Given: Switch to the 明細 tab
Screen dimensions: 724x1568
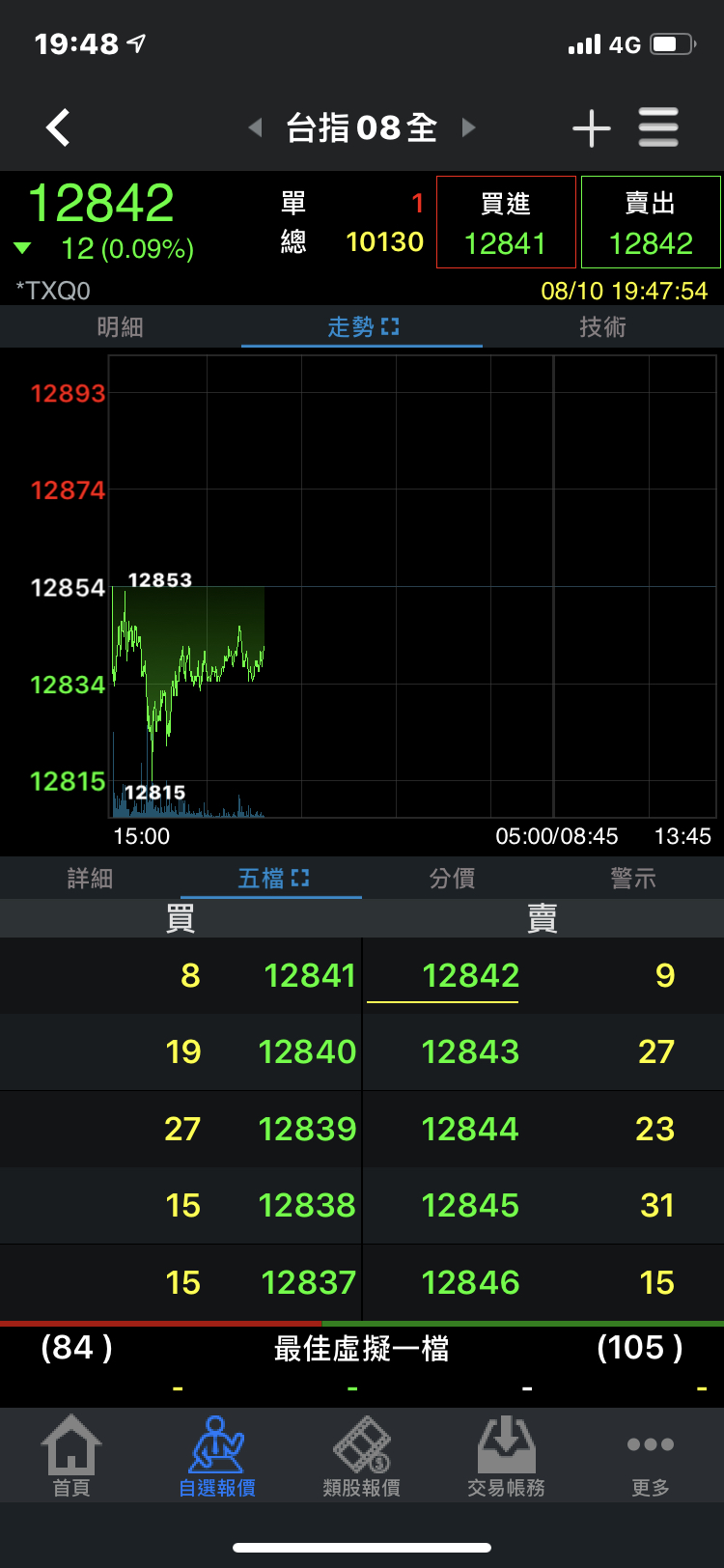Looking at the screenshot, I should point(120,327).
